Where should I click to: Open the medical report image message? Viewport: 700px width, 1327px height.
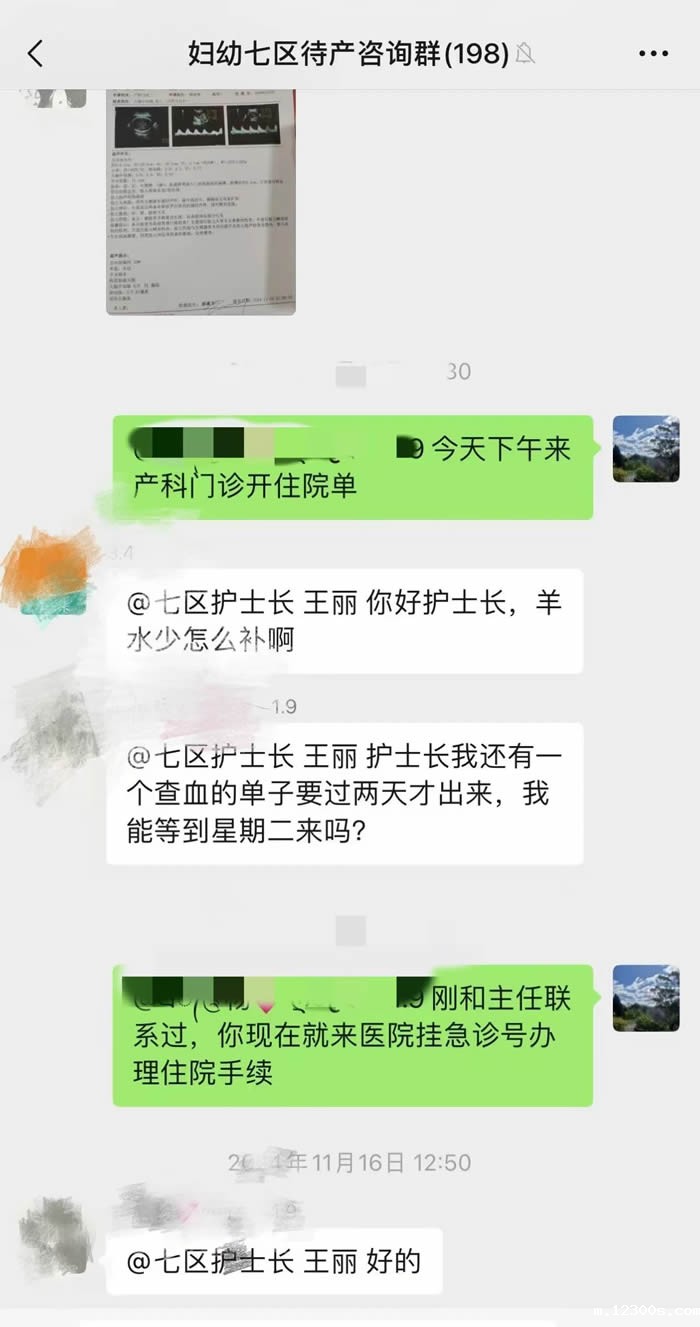pyautogui.click(x=201, y=203)
